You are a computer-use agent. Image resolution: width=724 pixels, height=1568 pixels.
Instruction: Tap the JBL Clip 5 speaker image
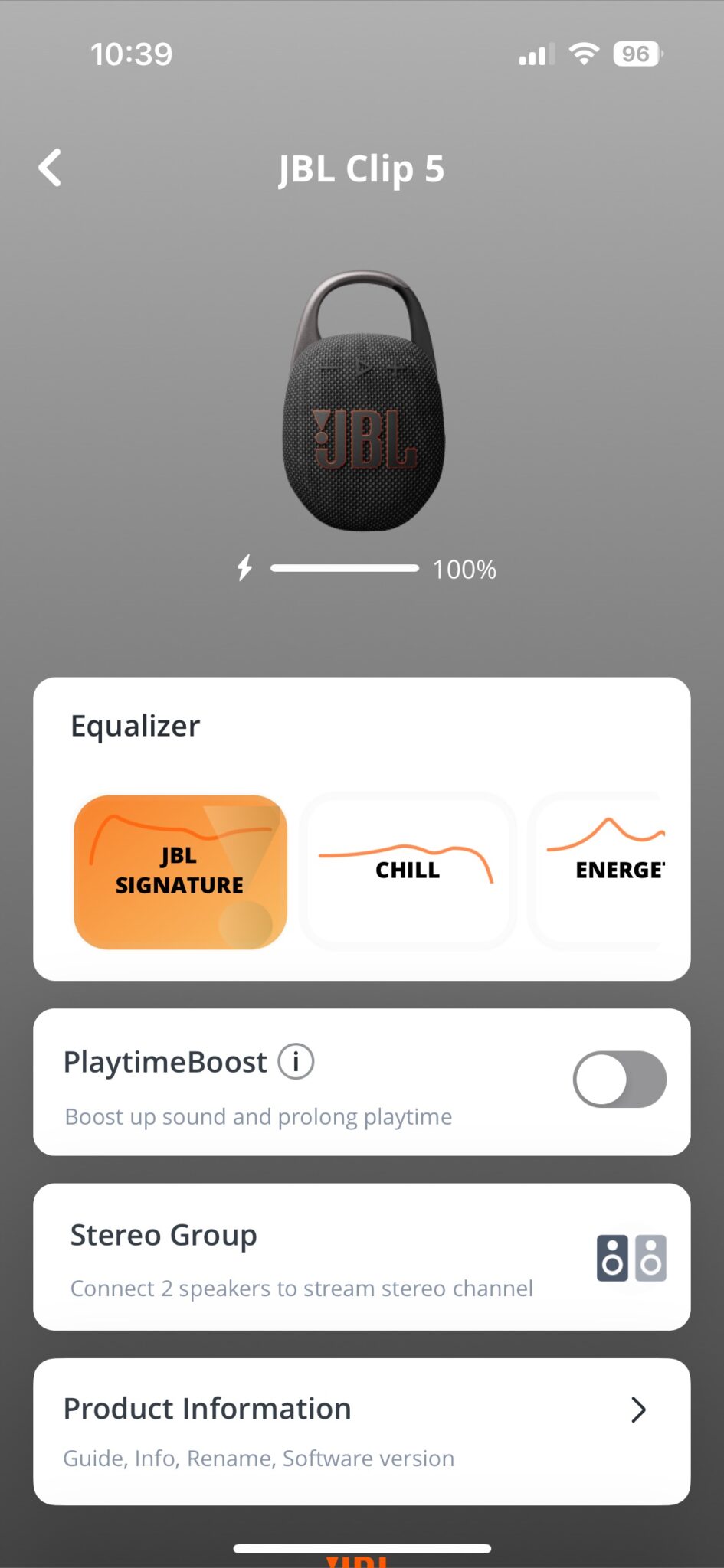pos(362,402)
